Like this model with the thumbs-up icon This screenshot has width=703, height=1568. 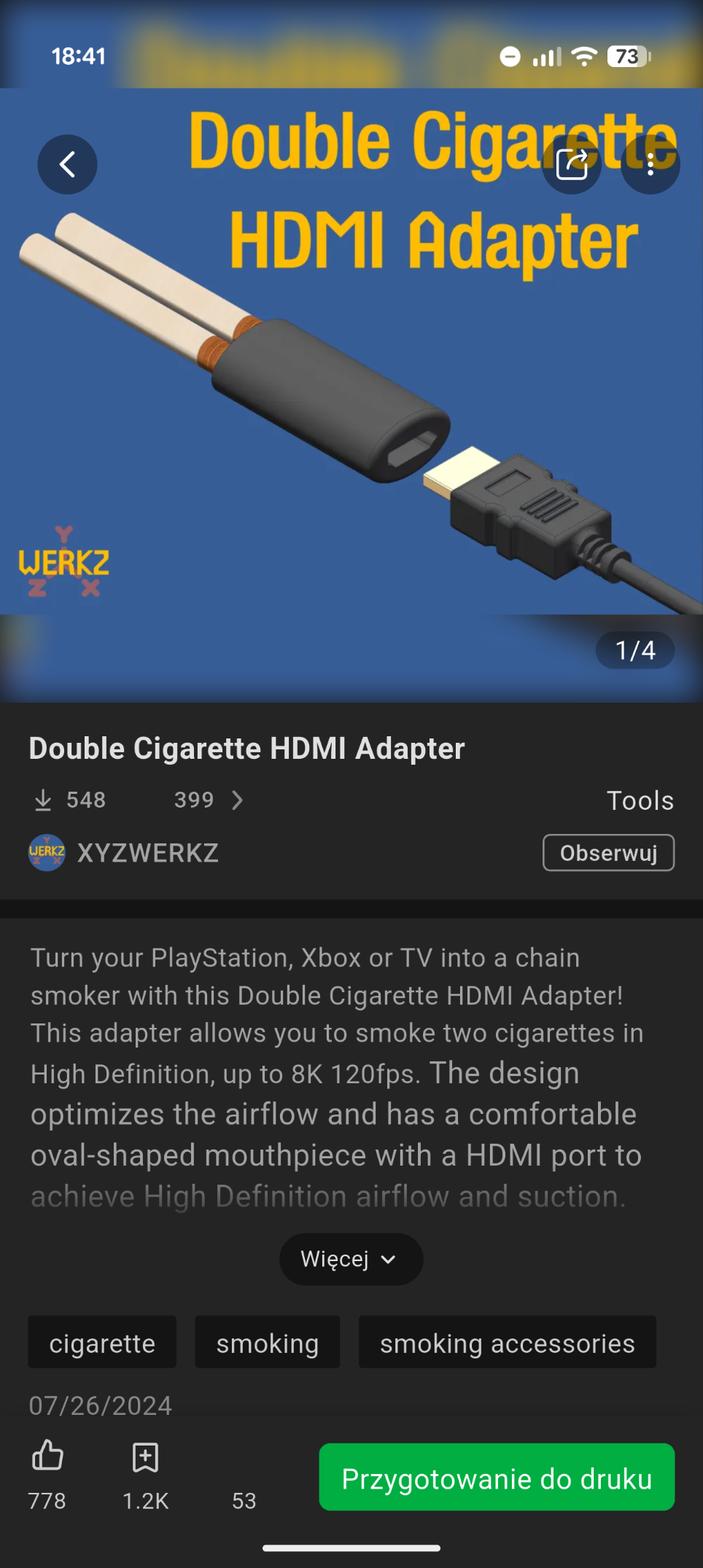tap(47, 1456)
